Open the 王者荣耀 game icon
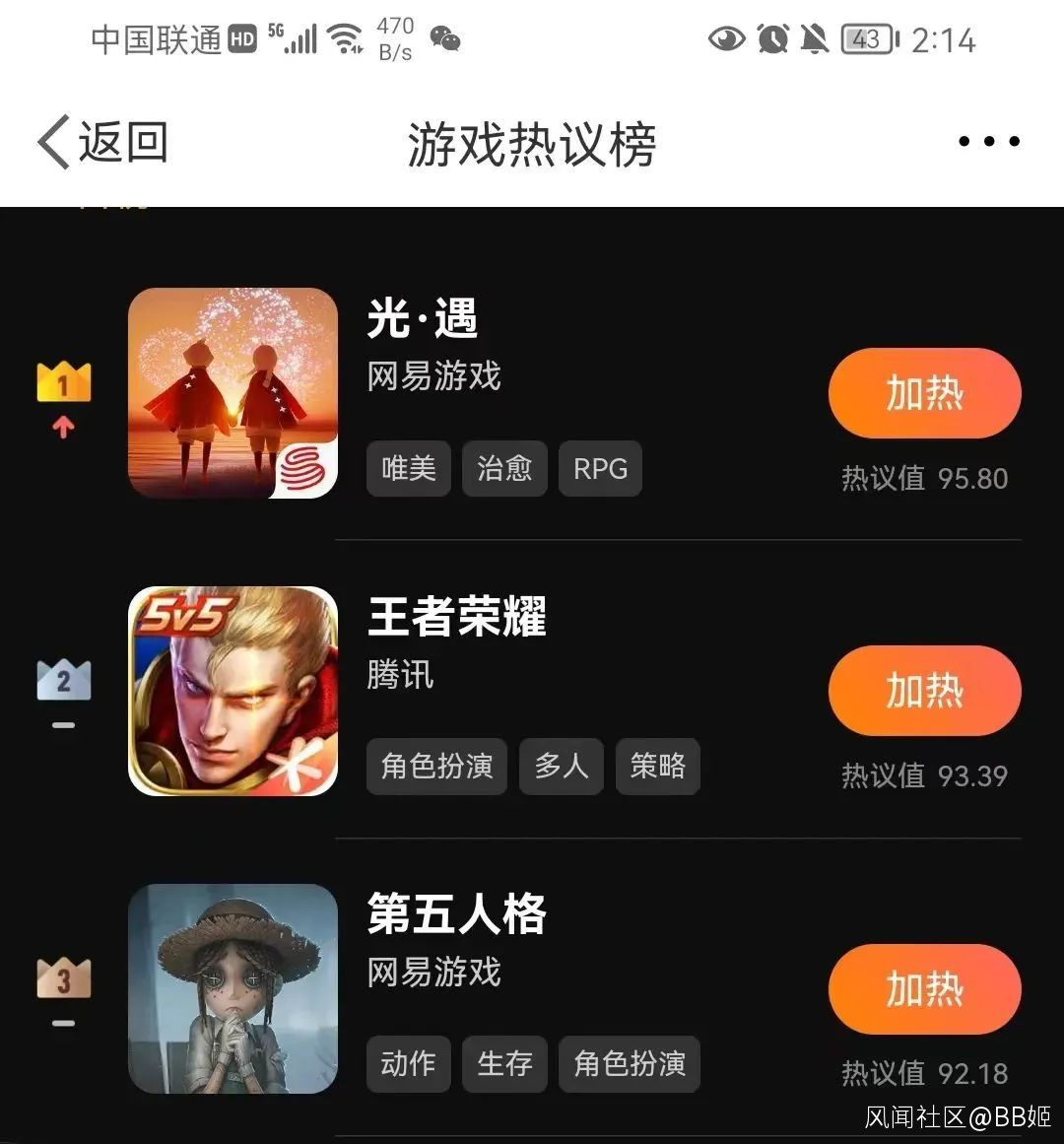This screenshot has width=1064, height=1144. click(x=233, y=691)
